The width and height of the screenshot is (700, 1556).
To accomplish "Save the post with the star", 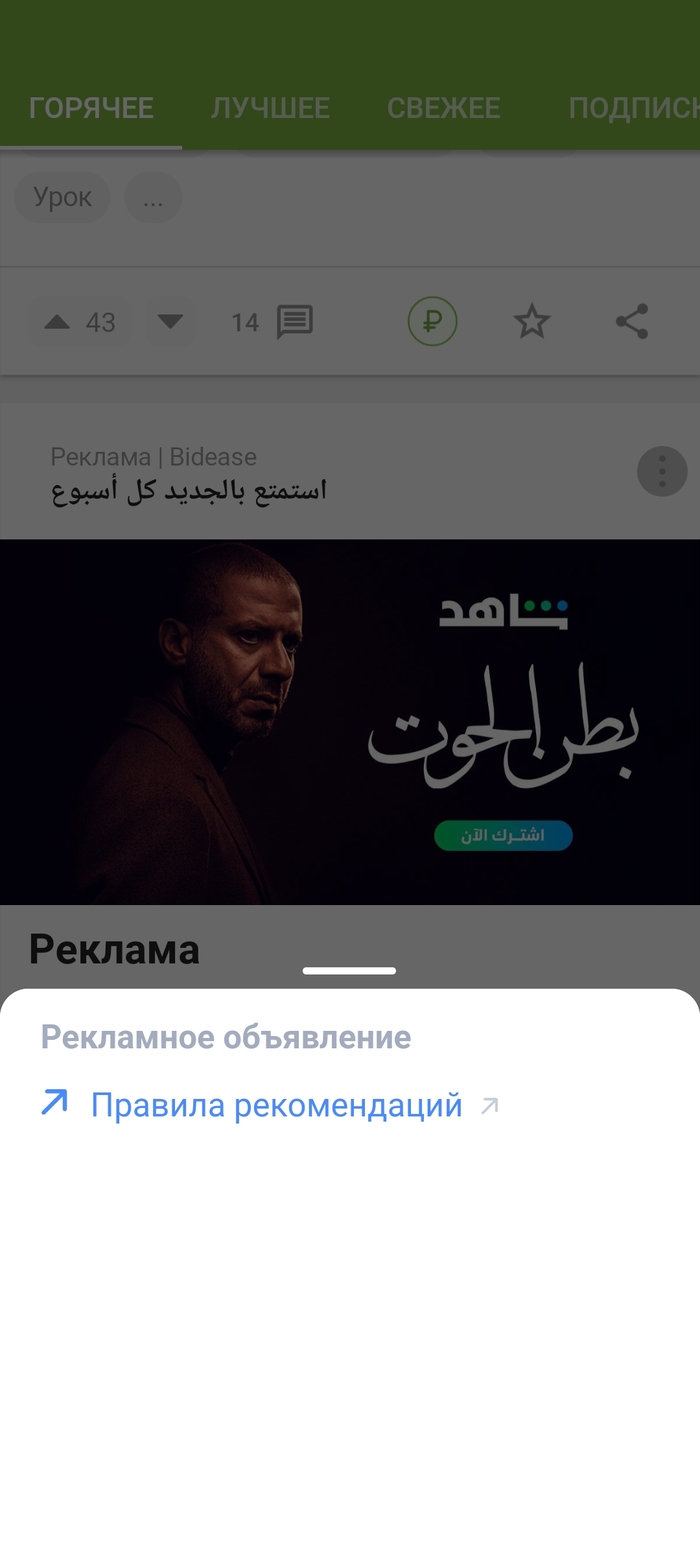I will pos(531,322).
